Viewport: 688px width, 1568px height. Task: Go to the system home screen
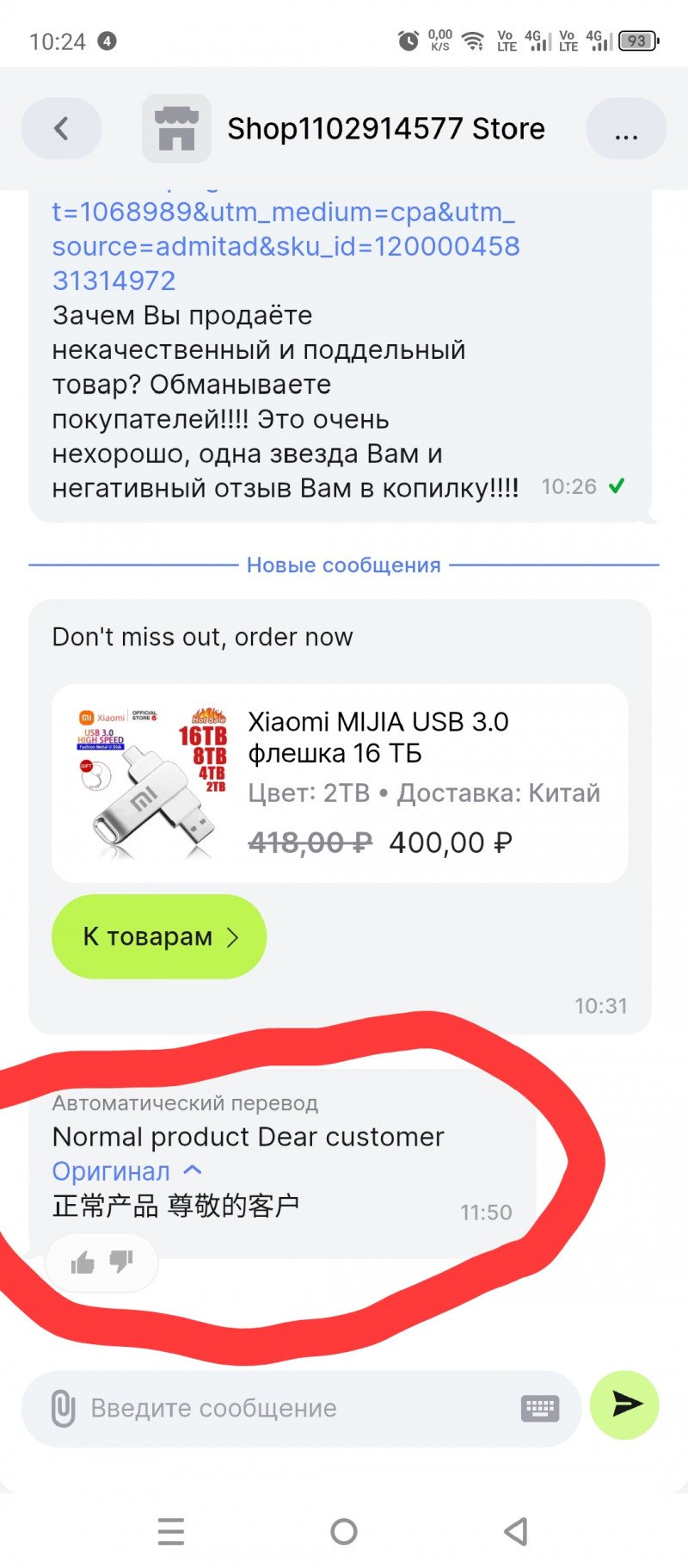(344, 1531)
